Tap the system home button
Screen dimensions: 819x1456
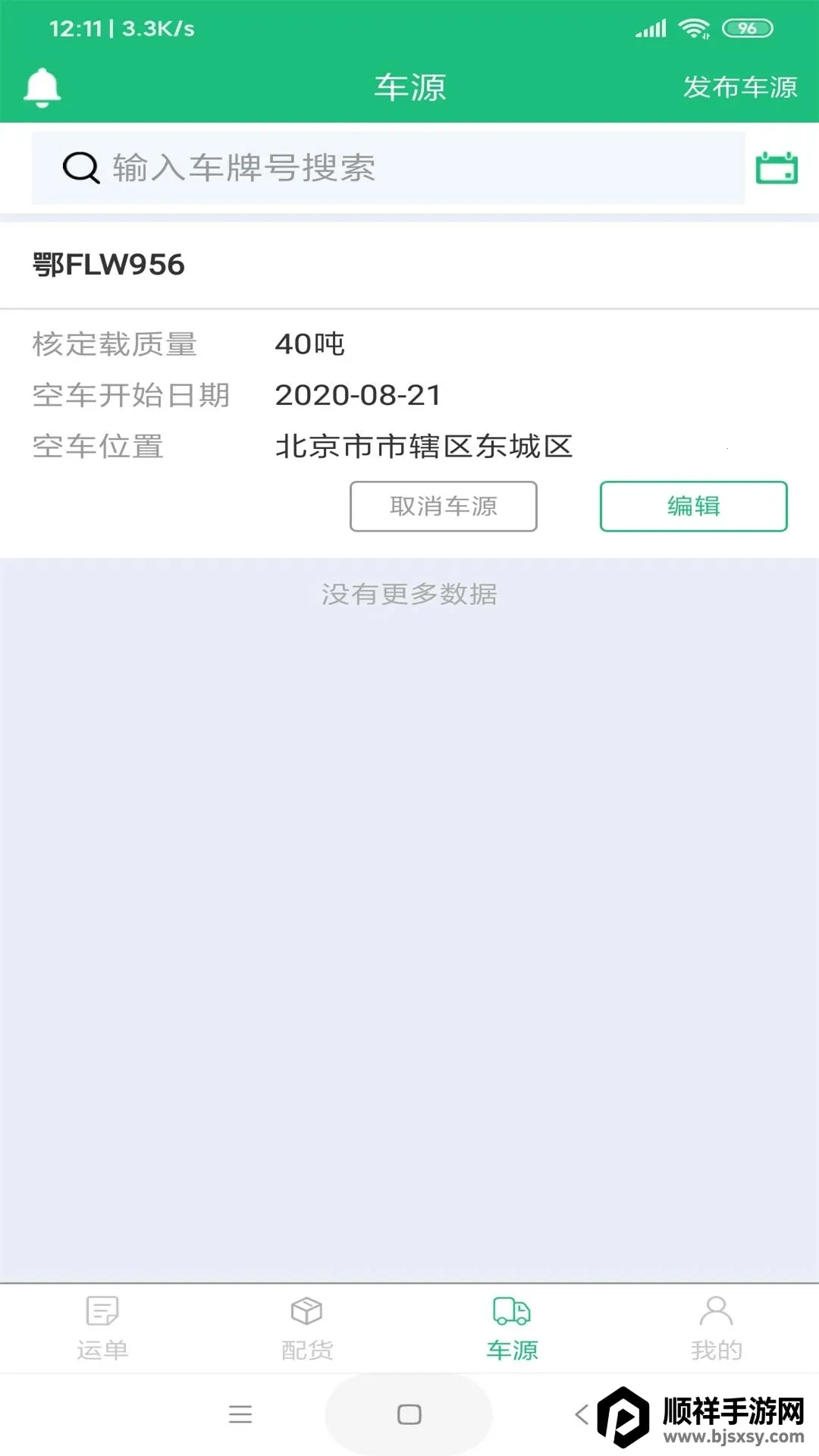(x=409, y=1414)
